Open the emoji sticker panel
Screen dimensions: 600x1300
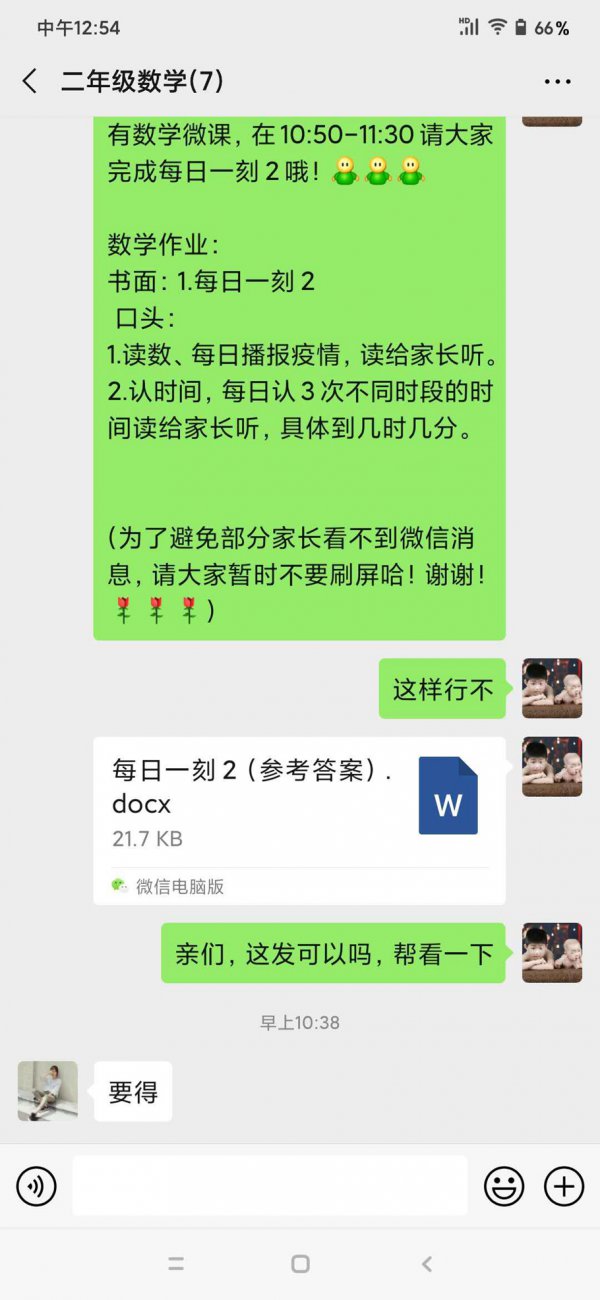pyautogui.click(x=504, y=1187)
